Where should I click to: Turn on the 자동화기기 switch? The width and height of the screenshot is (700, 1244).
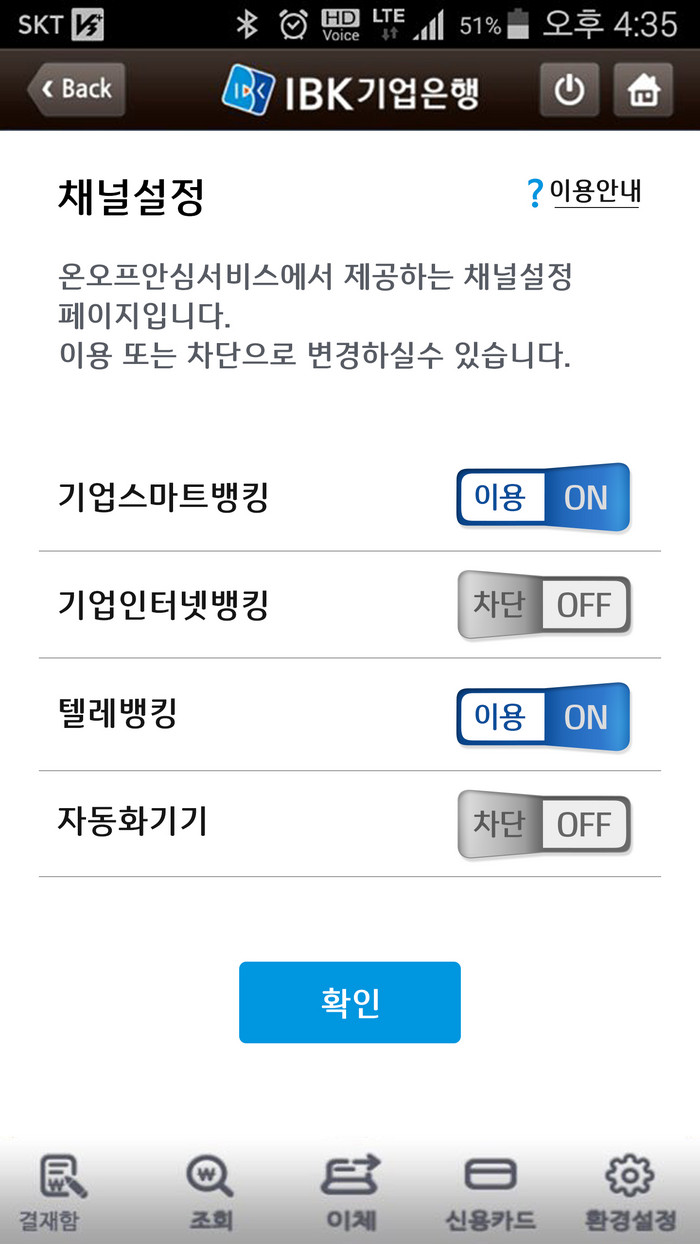point(544,824)
